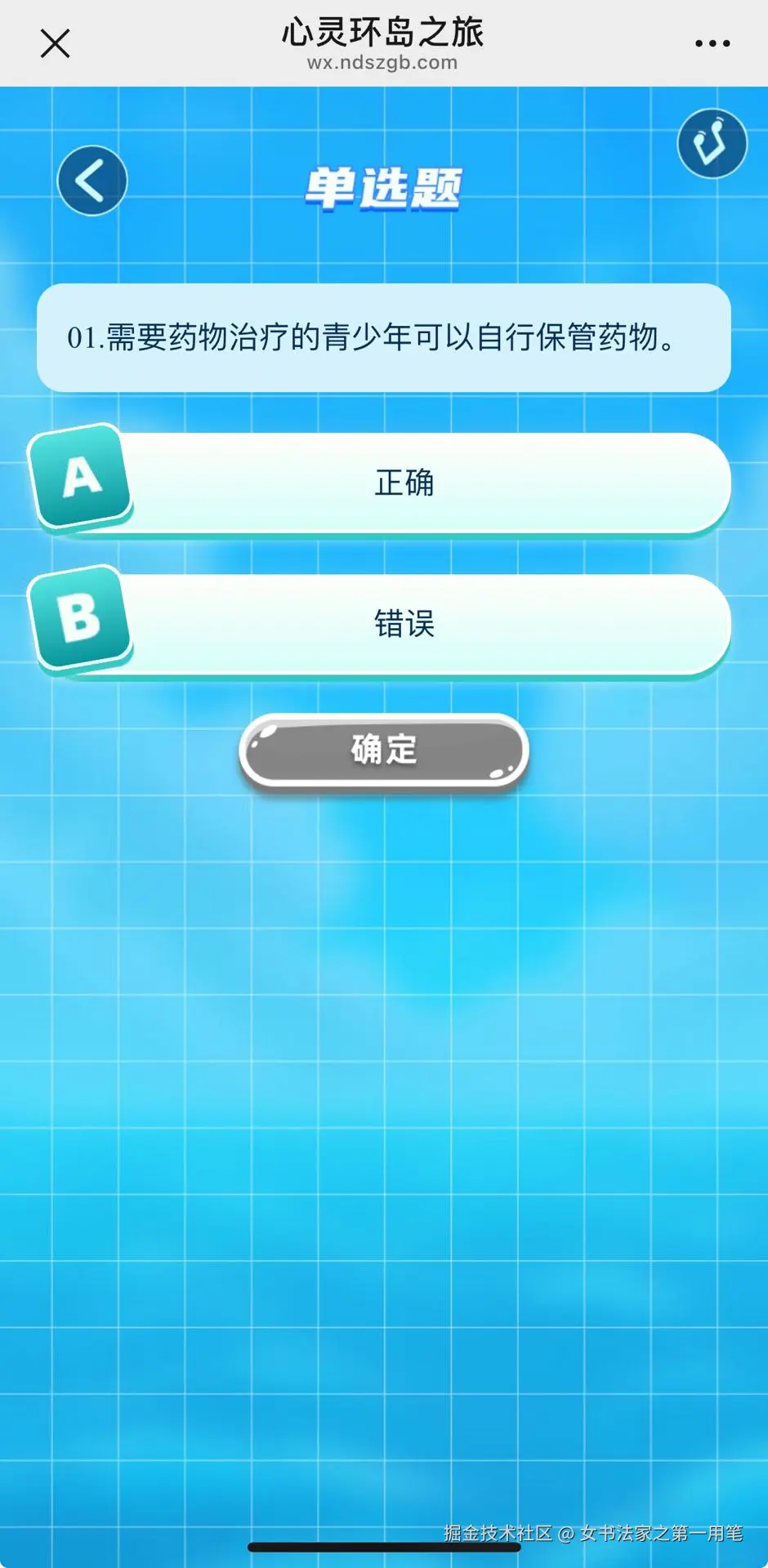Open more options via the ellipsis
The height and width of the screenshot is (1568, 768).
click(714, 44)
